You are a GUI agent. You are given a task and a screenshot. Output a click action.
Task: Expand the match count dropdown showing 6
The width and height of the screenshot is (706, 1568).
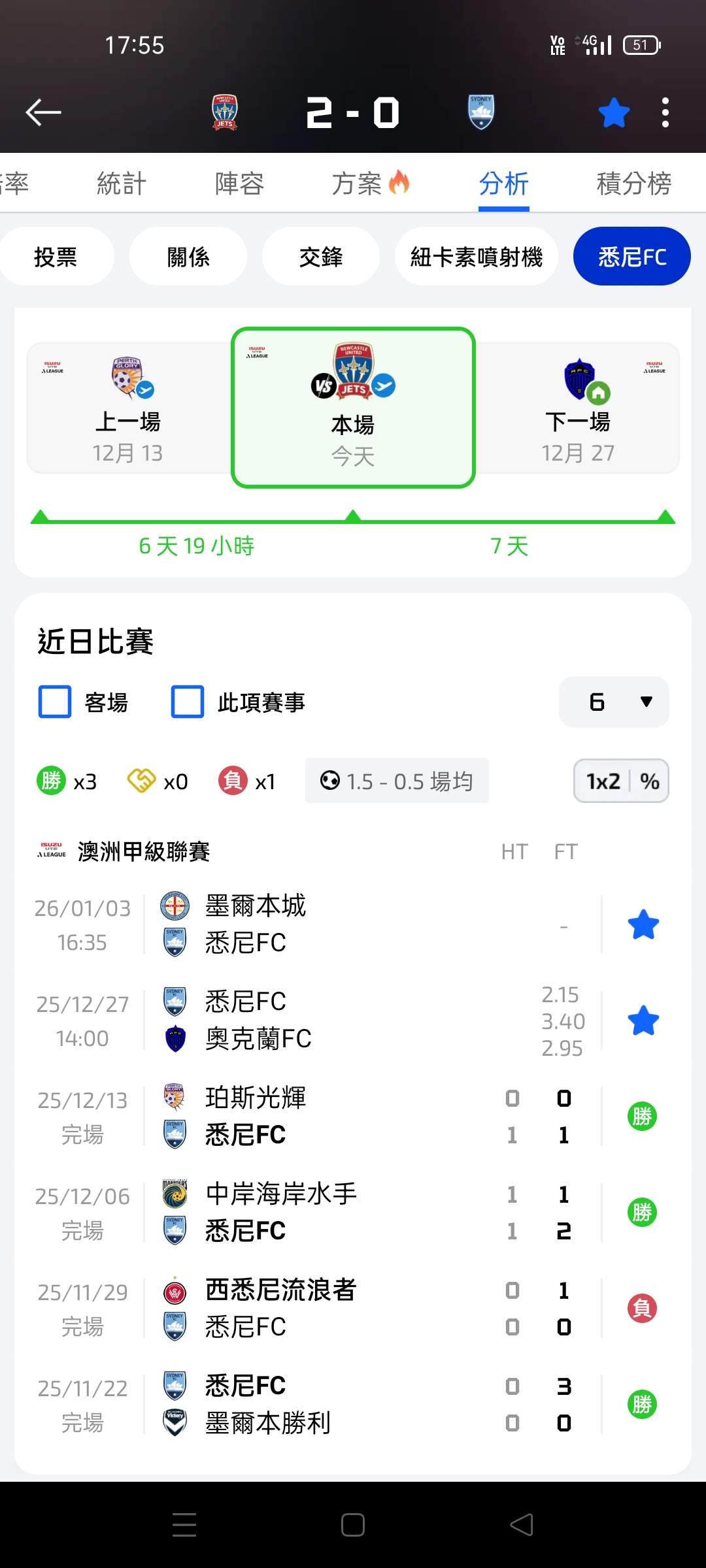tap(614, 702)
